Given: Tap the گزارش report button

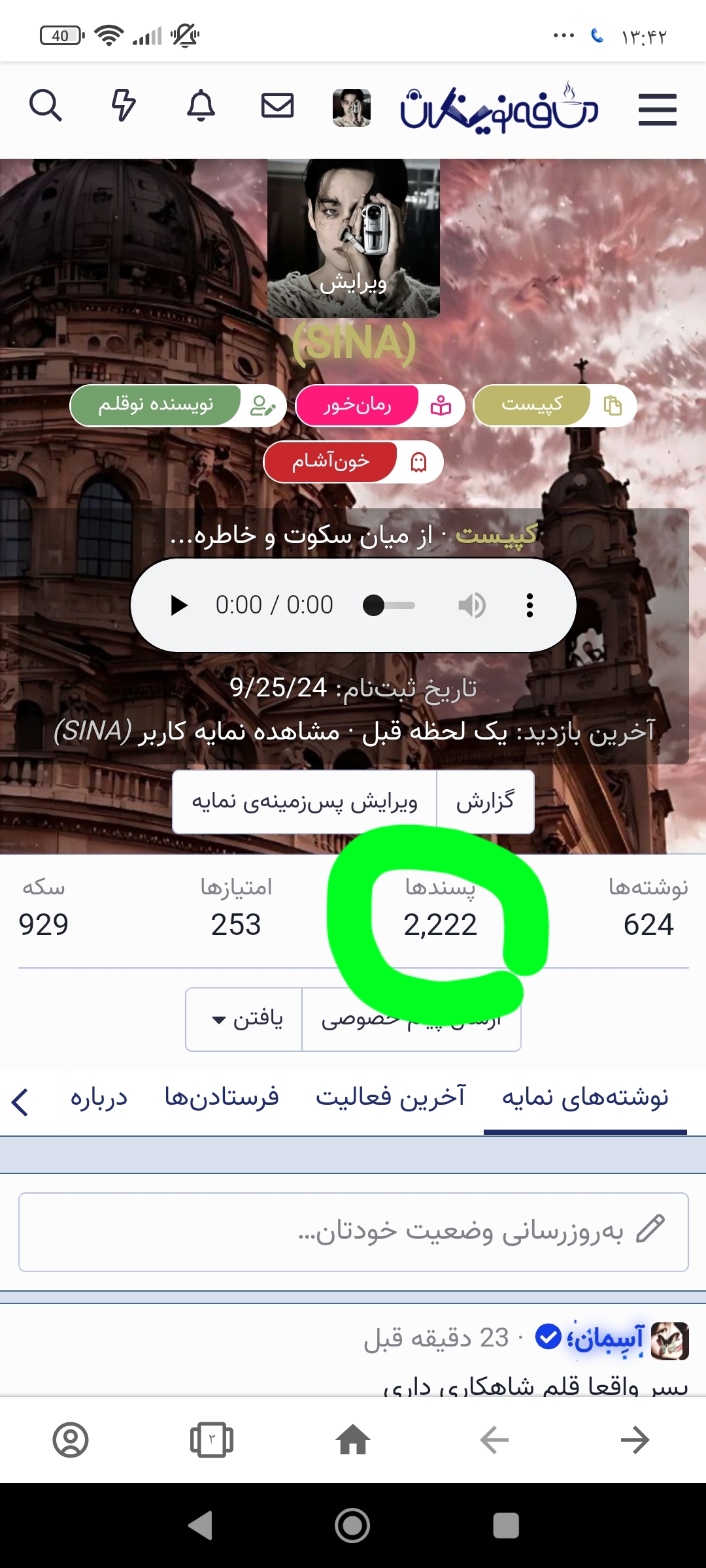Looking at the screenshot, I should [485, 802].
